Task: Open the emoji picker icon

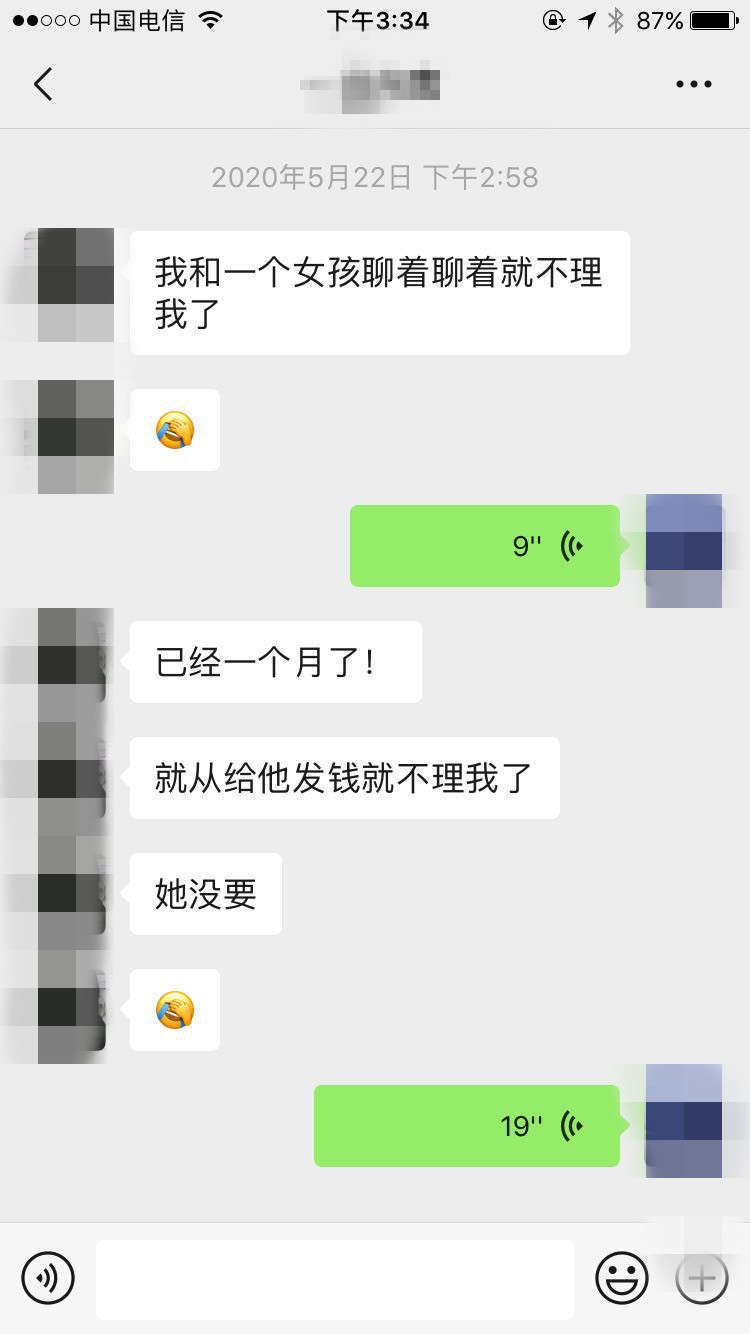Action: pos(622,1277)
